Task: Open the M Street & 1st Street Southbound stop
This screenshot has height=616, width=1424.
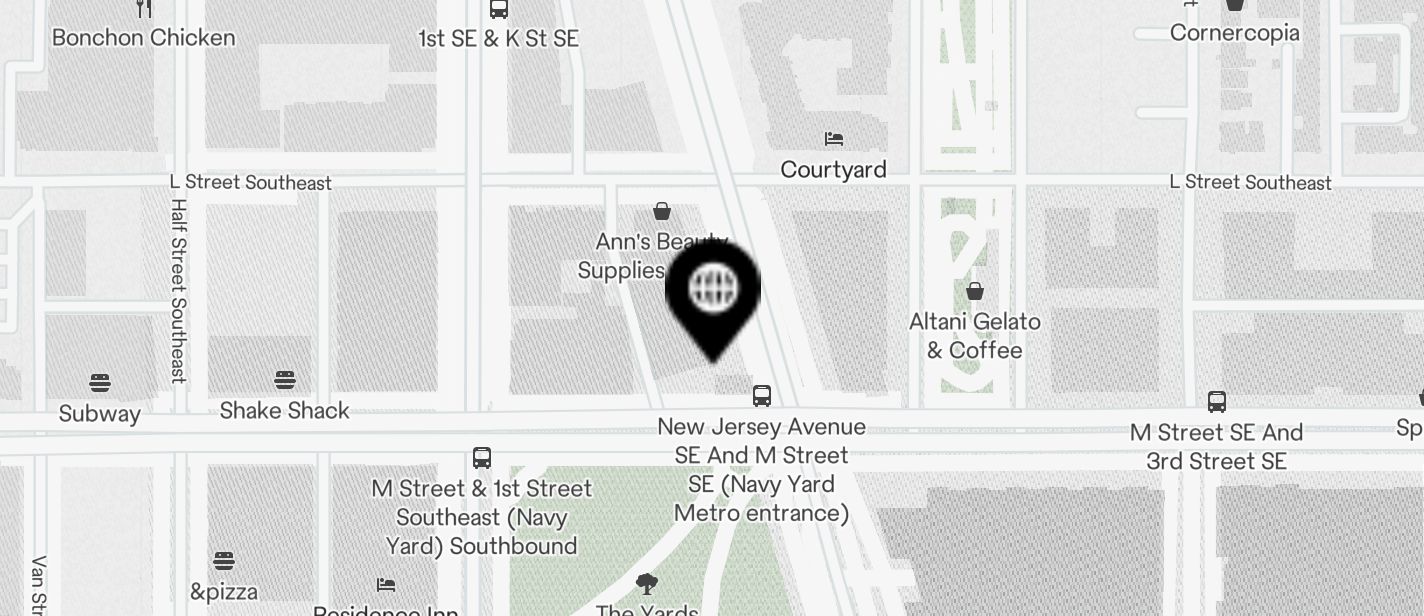Action: 482,458
